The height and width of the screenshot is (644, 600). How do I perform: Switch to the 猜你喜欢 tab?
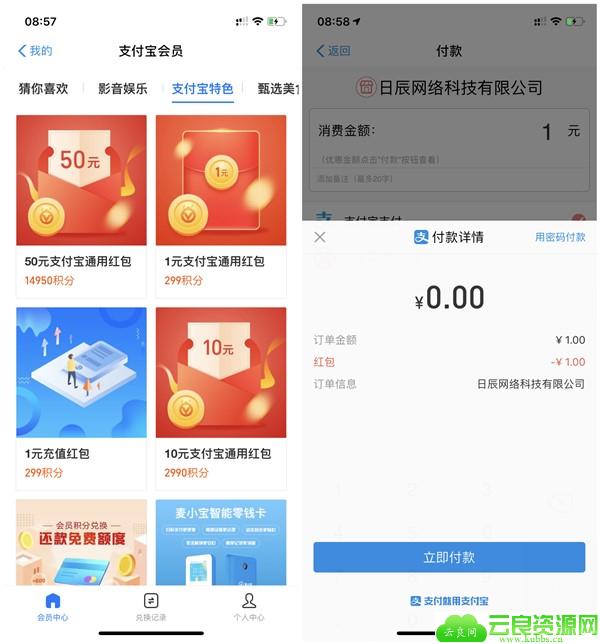pyautogui.click(x=43, y=88)
